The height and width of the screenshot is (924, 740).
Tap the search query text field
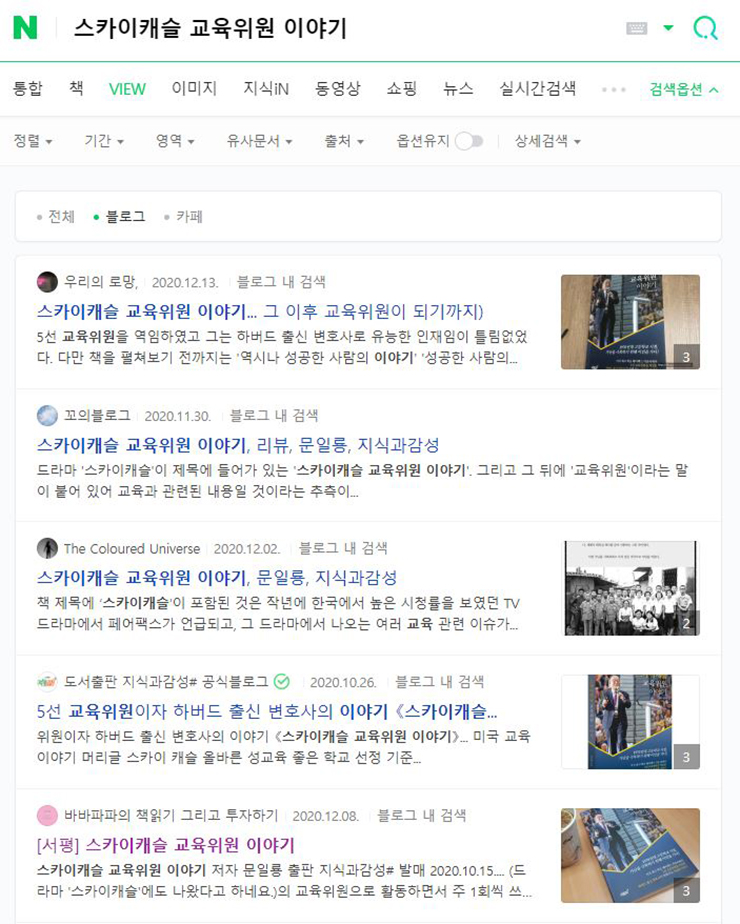tap(340, 28)
